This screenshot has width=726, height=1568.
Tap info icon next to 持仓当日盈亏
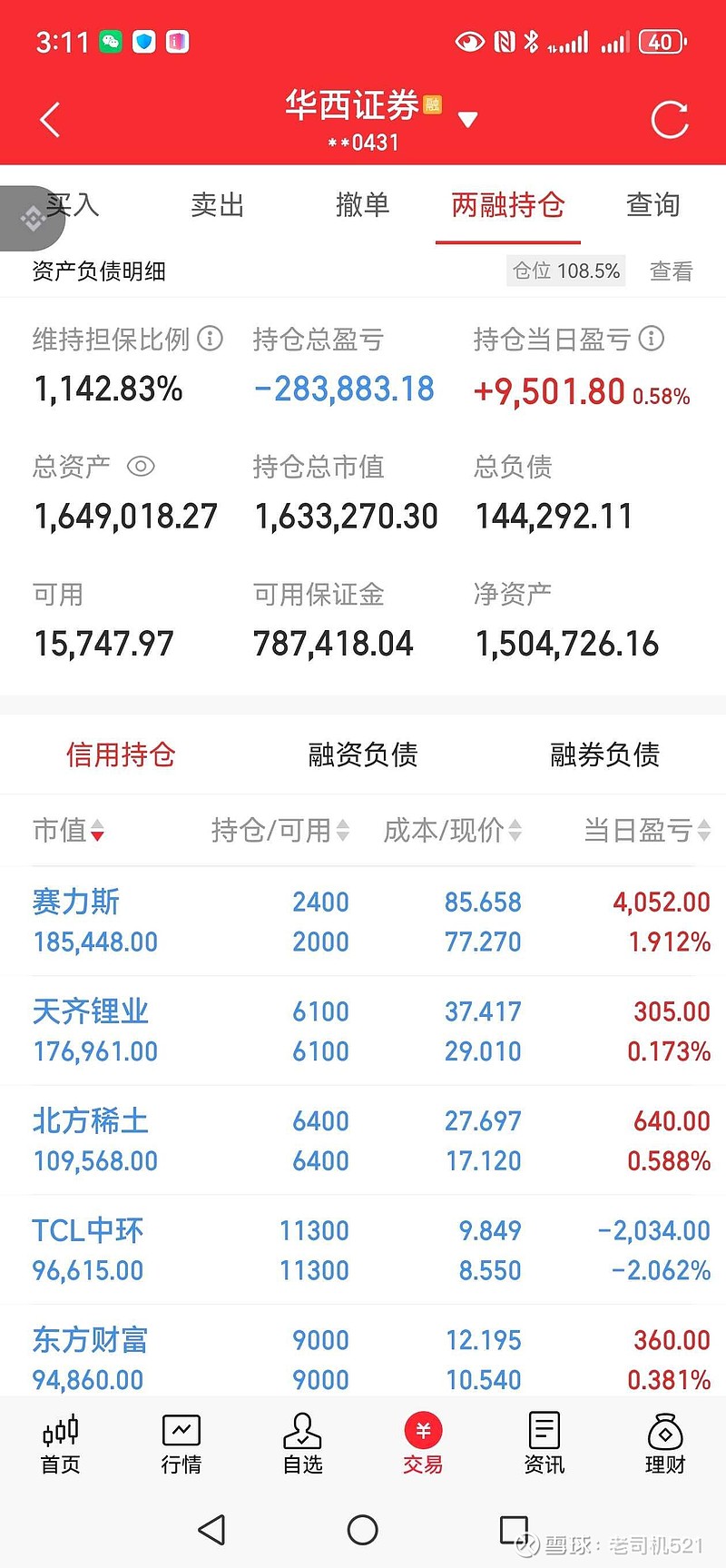click(651, 340)
